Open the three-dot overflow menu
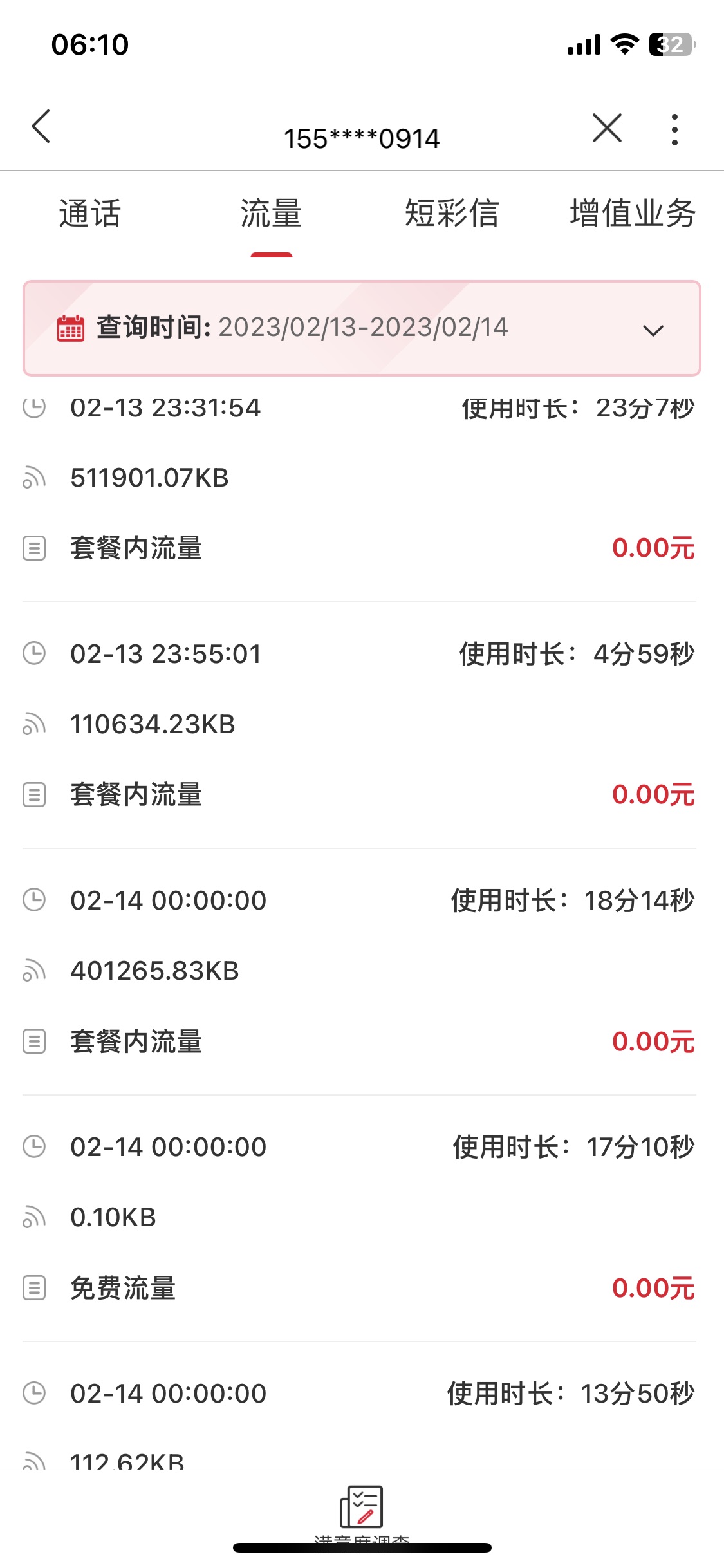 pos(674,129)
